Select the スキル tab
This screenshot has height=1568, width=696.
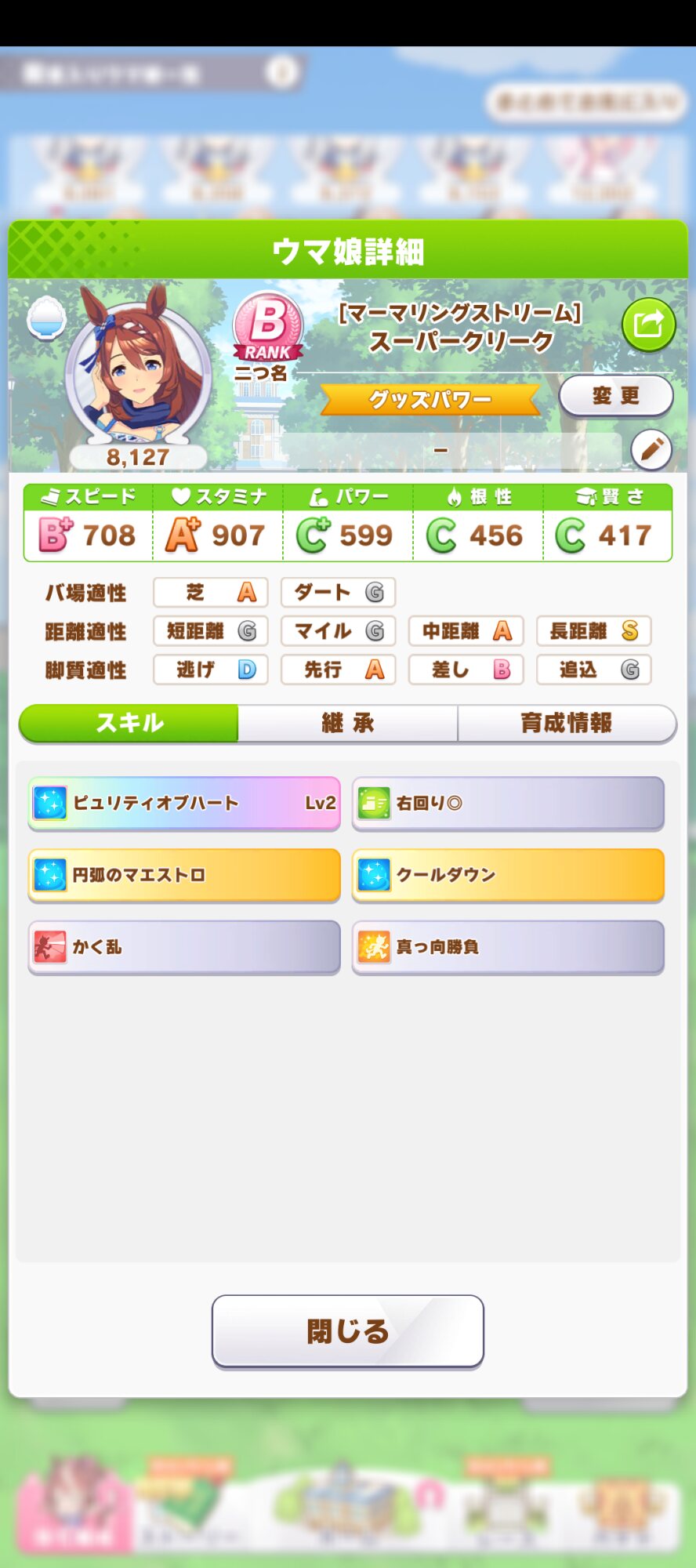coord(129,723)
